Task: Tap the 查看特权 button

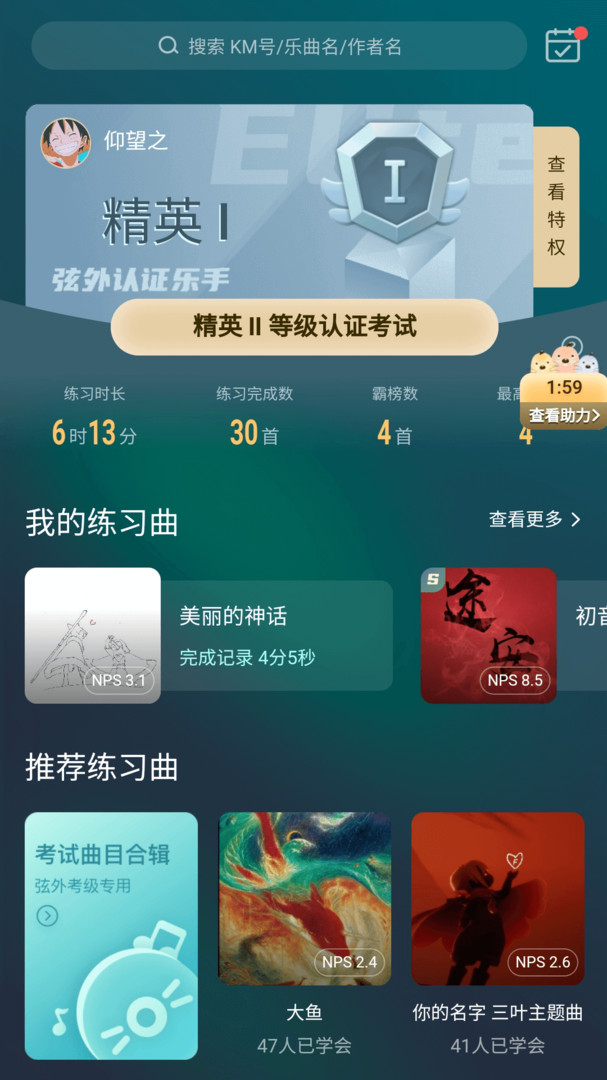Action: pyautogui.click(x=556, y=206)
